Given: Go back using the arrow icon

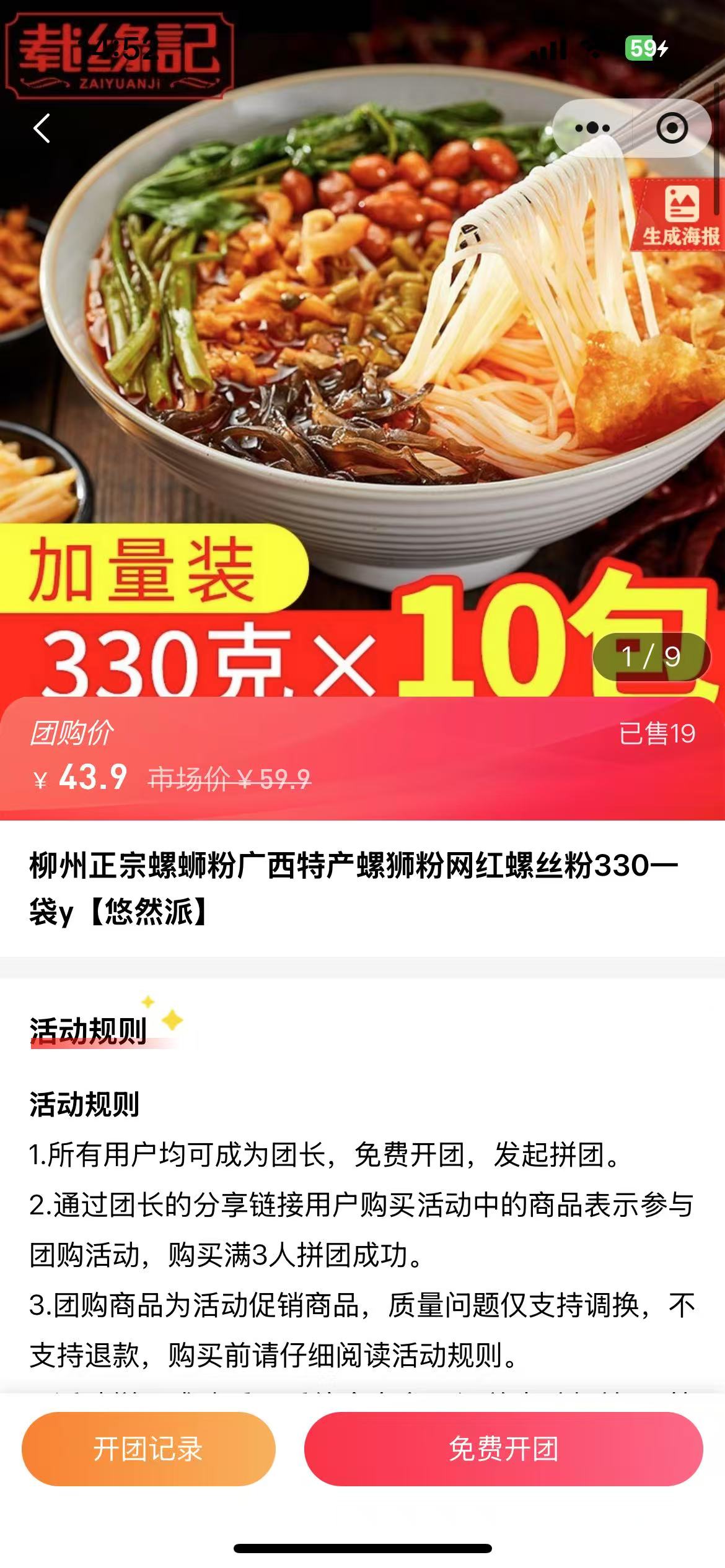Looking at the screenshot, I should pos(42,129).
